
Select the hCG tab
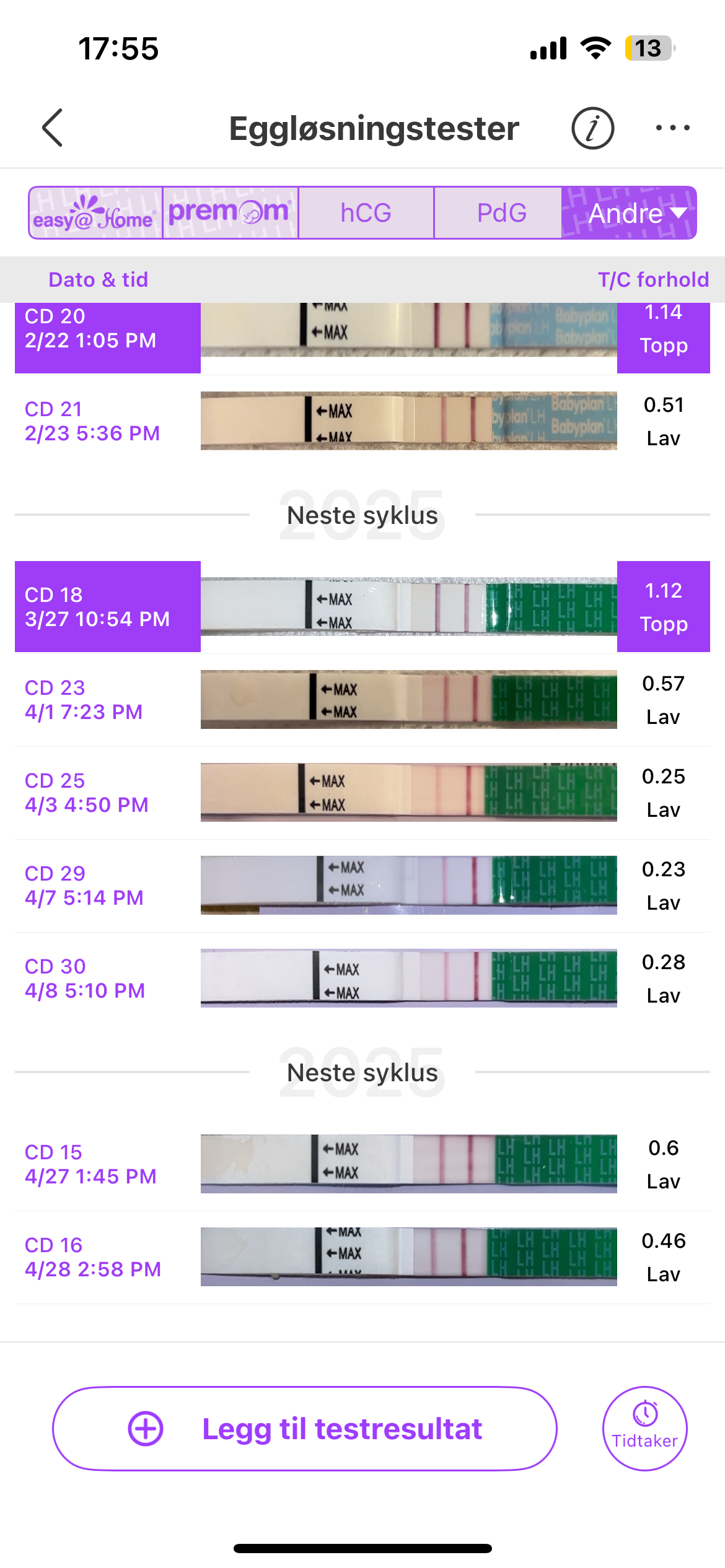[x=366, y=213]
